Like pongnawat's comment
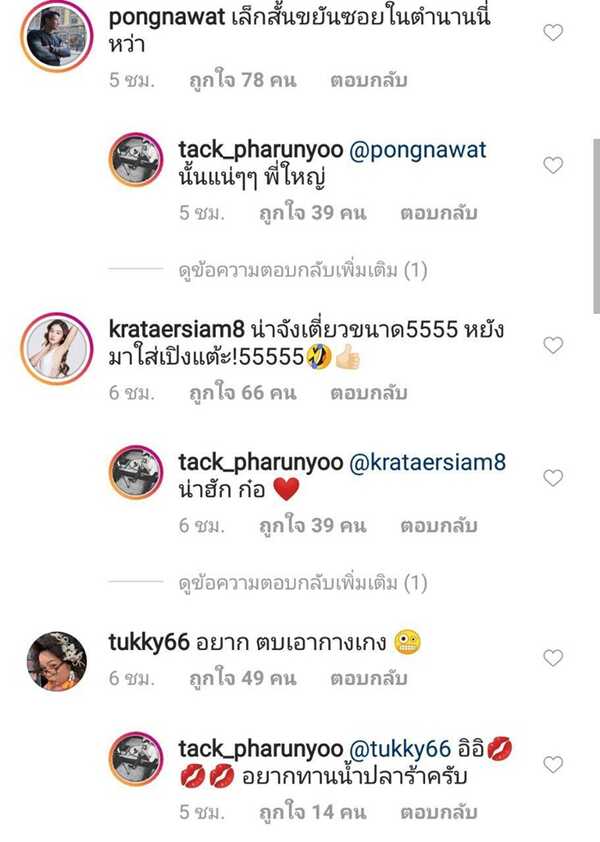This screenshot has height=842, width=600. tap(552, 33)
